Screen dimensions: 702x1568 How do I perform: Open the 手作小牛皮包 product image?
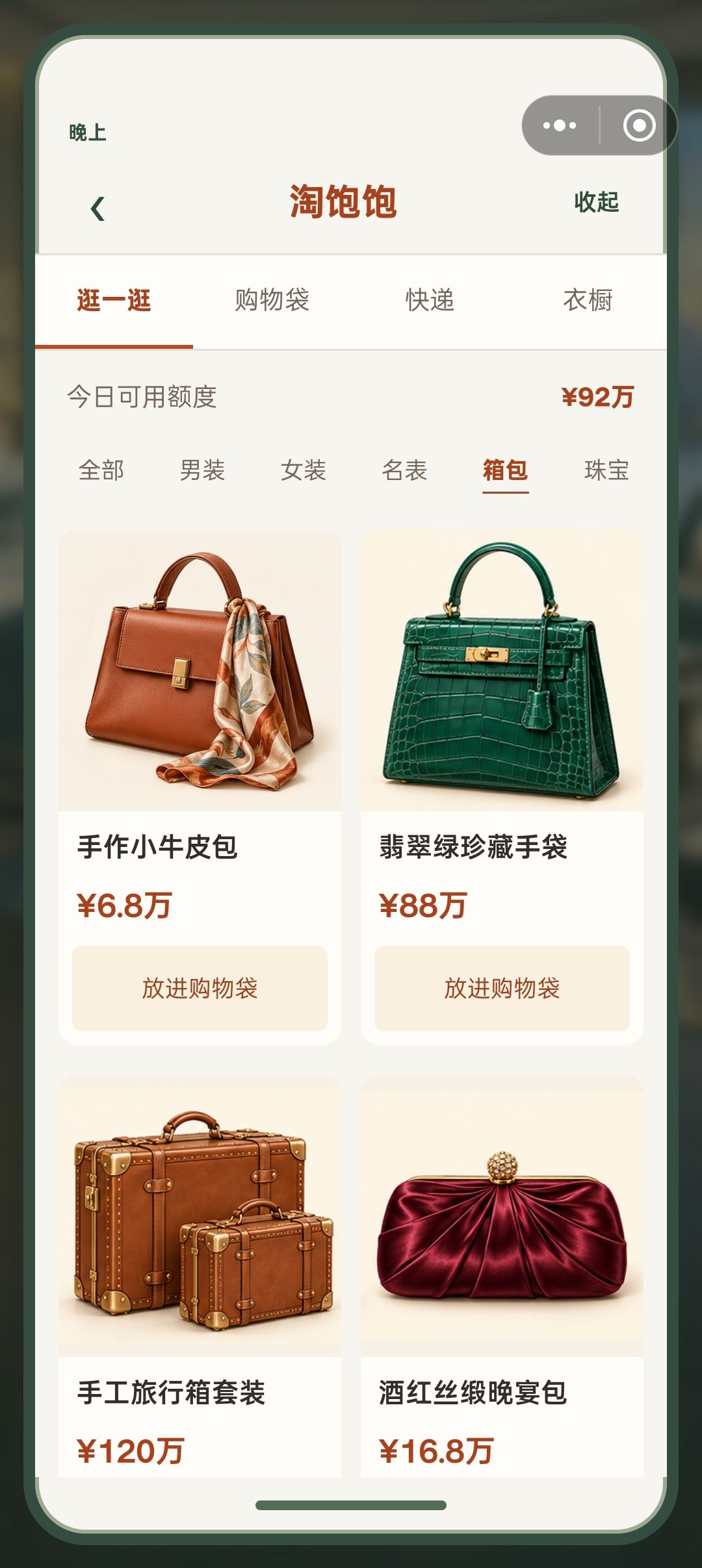pyautogui.click(x=200, y=670)
